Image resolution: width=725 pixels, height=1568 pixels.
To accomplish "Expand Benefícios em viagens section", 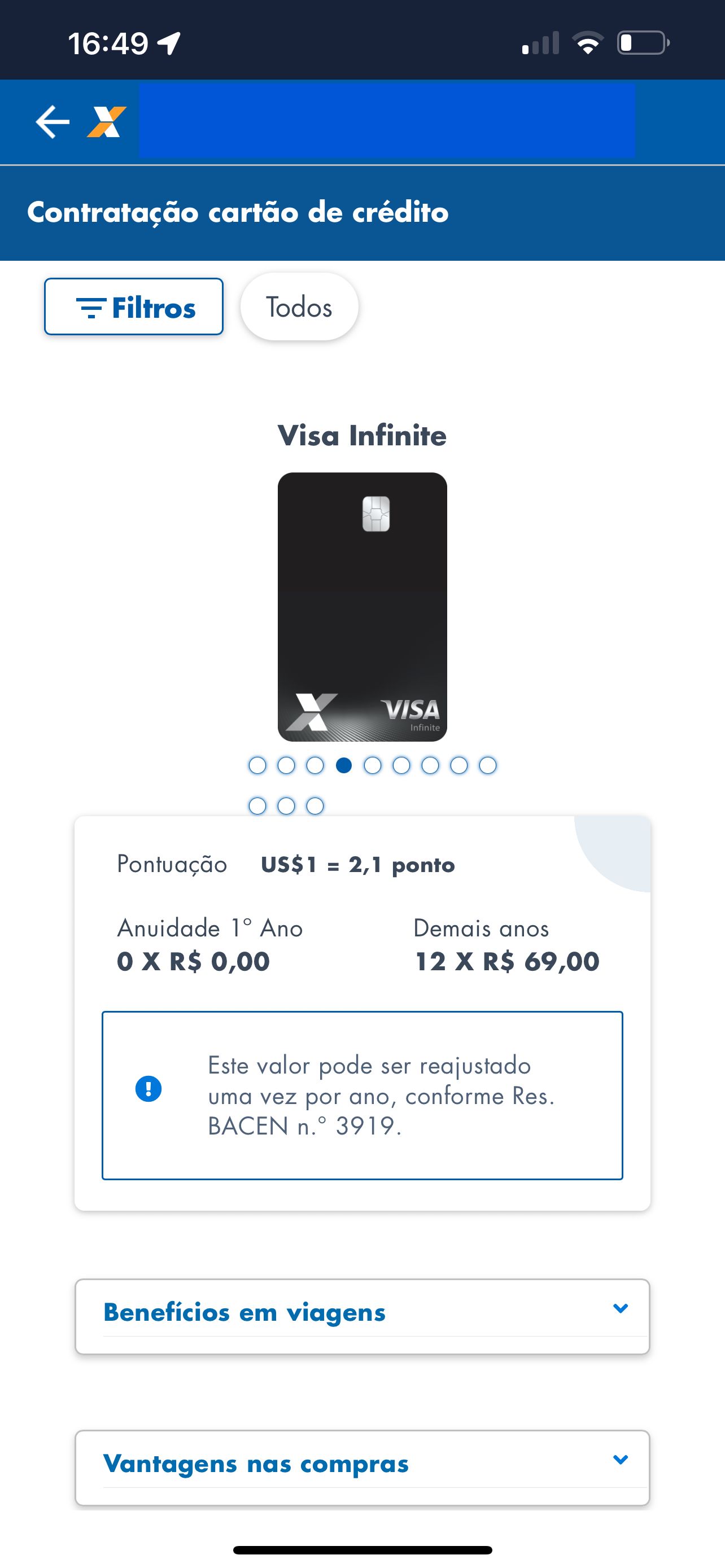I will point(362,1317).
